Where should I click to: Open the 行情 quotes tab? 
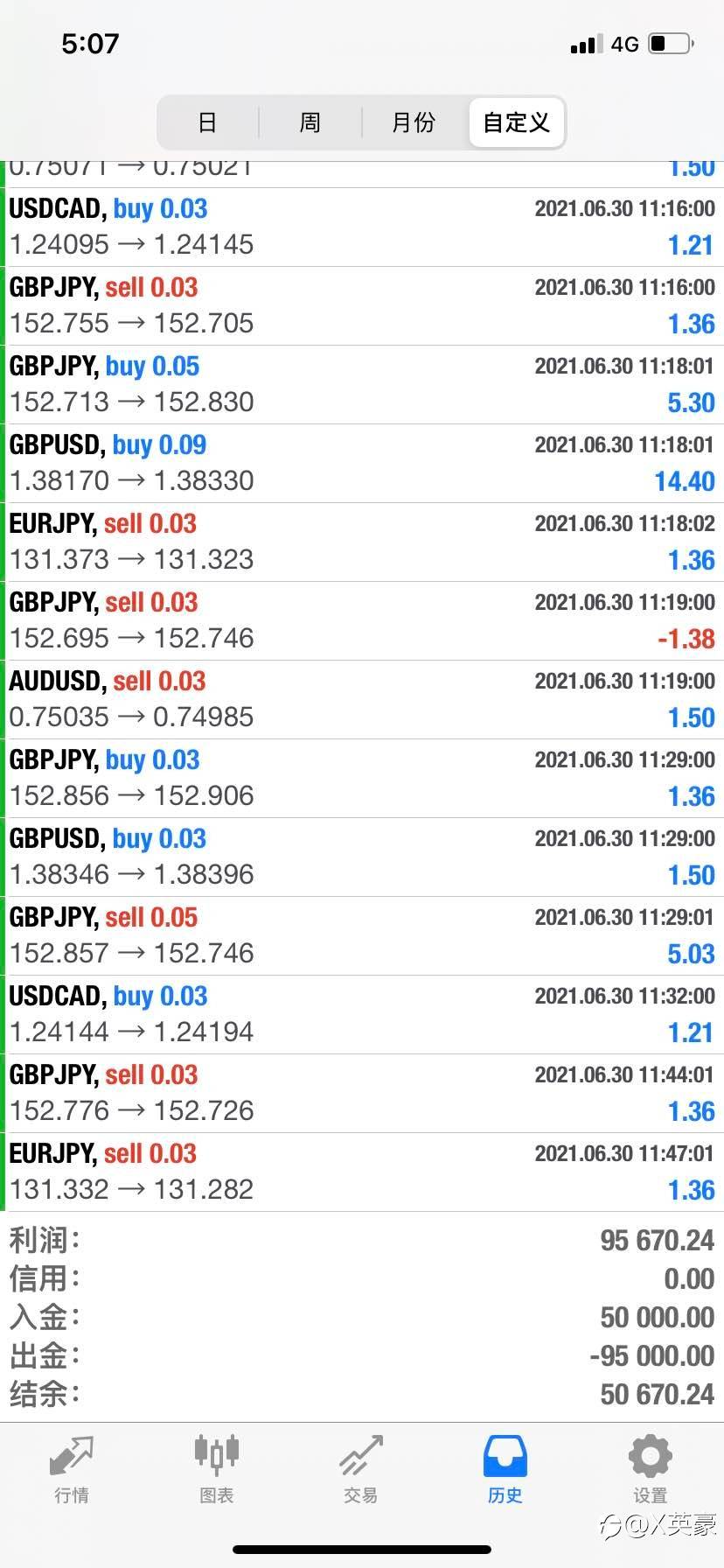72,1470
